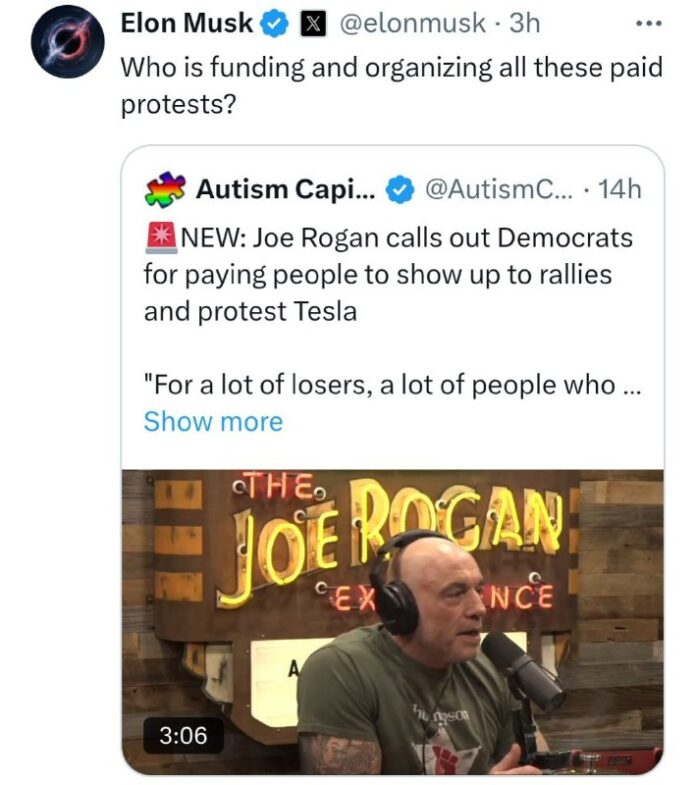Play the Joe Rogan video clip
This screenshot has height=785, width=696.
[392, 621]
